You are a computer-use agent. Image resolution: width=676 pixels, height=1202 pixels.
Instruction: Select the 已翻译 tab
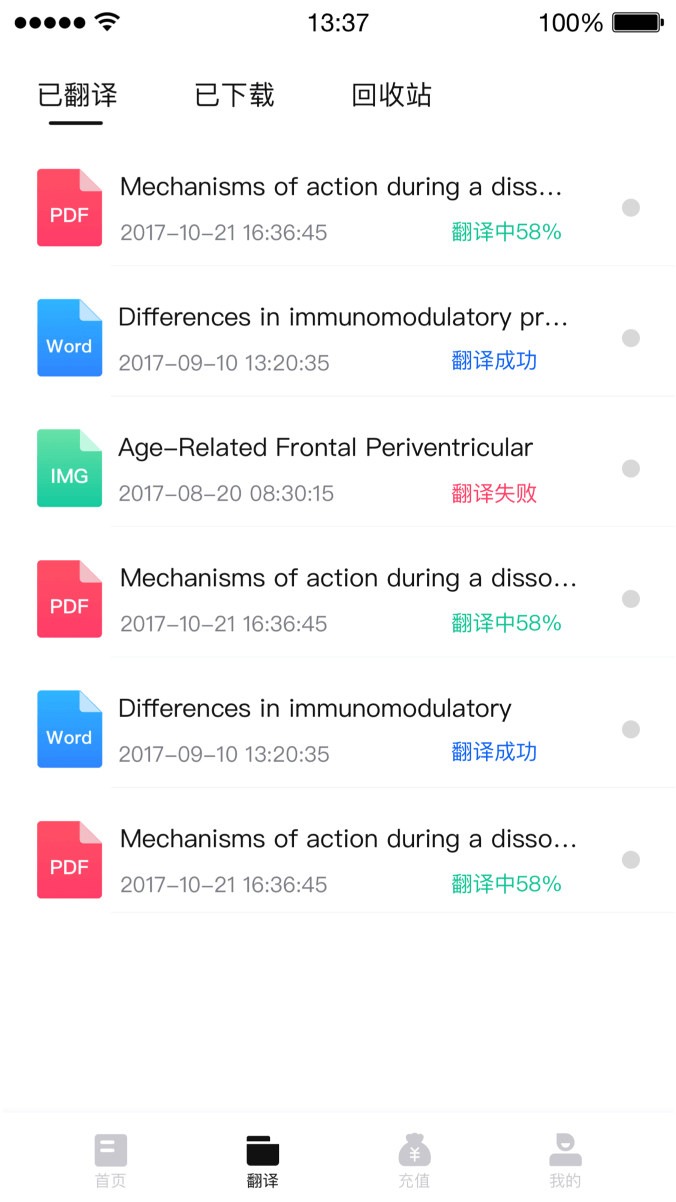pyautogui.click(x=77, y=96)
